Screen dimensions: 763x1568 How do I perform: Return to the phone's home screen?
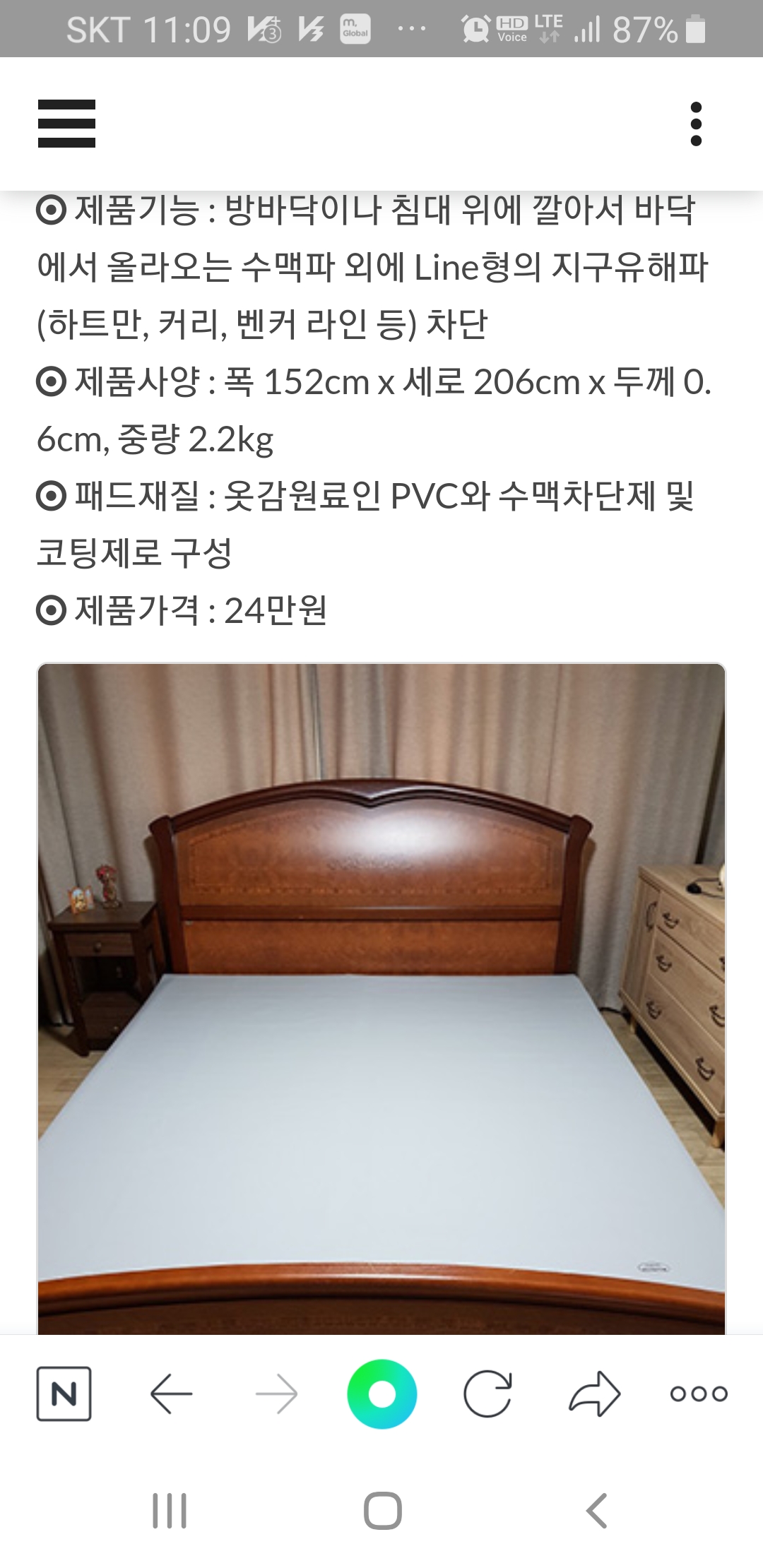click(383, 1511)
